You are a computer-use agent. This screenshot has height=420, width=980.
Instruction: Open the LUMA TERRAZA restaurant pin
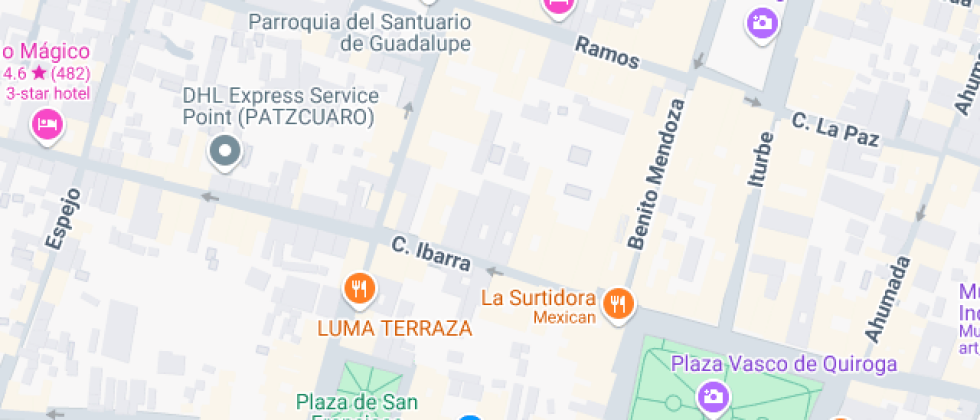(360, 290)
